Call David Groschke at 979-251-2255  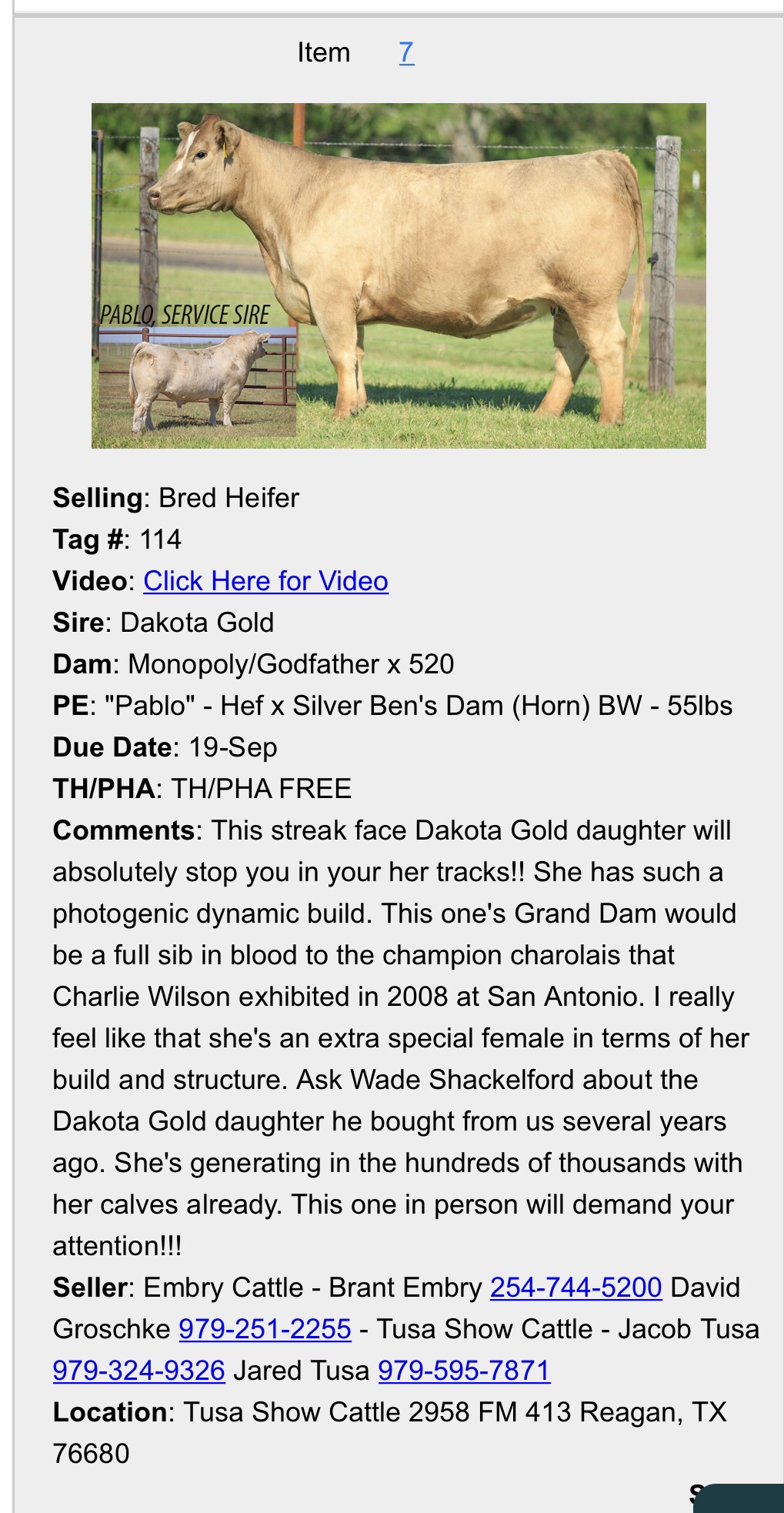click(265, 1329)
